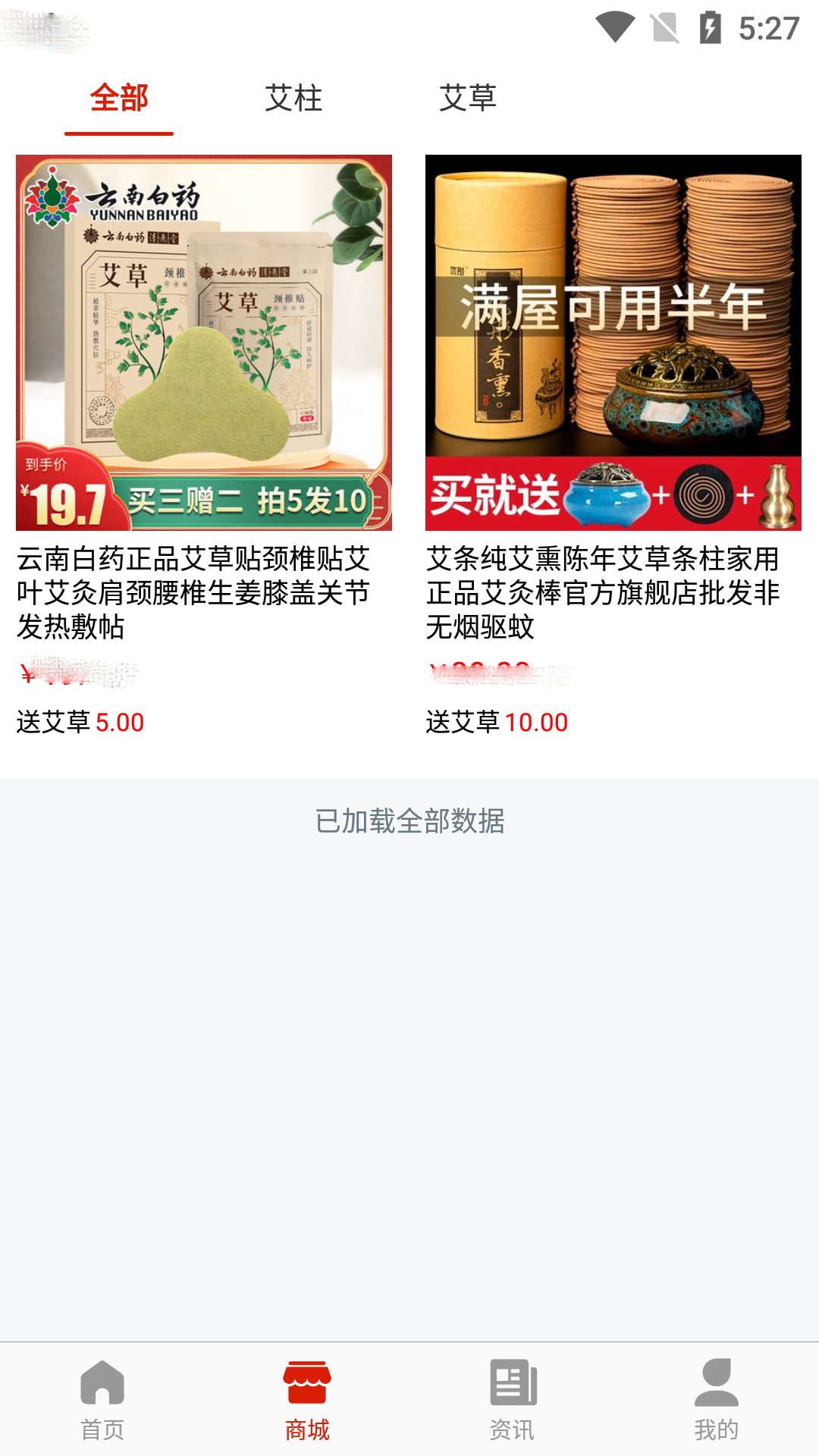
Task: Open the 艾条纯艾熏 moxa stick product title
Action: (603, 592)
